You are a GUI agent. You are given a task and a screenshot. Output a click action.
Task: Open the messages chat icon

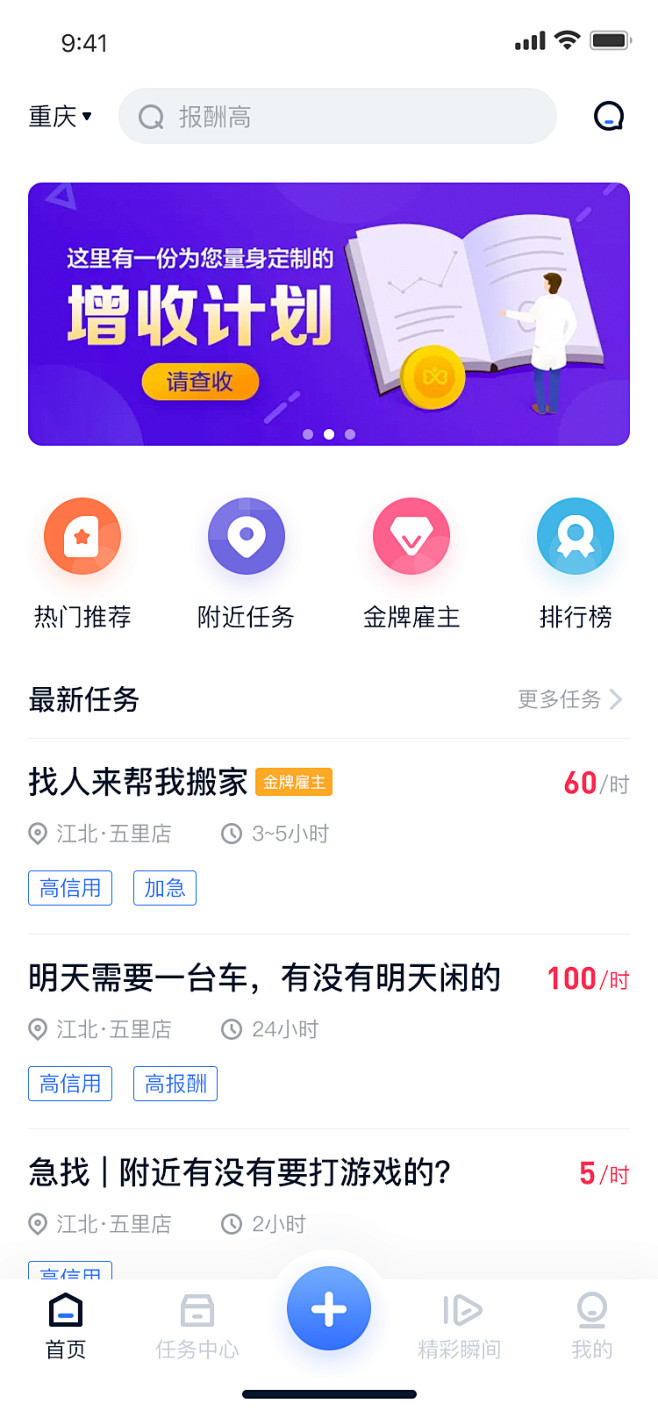point(607,117)
